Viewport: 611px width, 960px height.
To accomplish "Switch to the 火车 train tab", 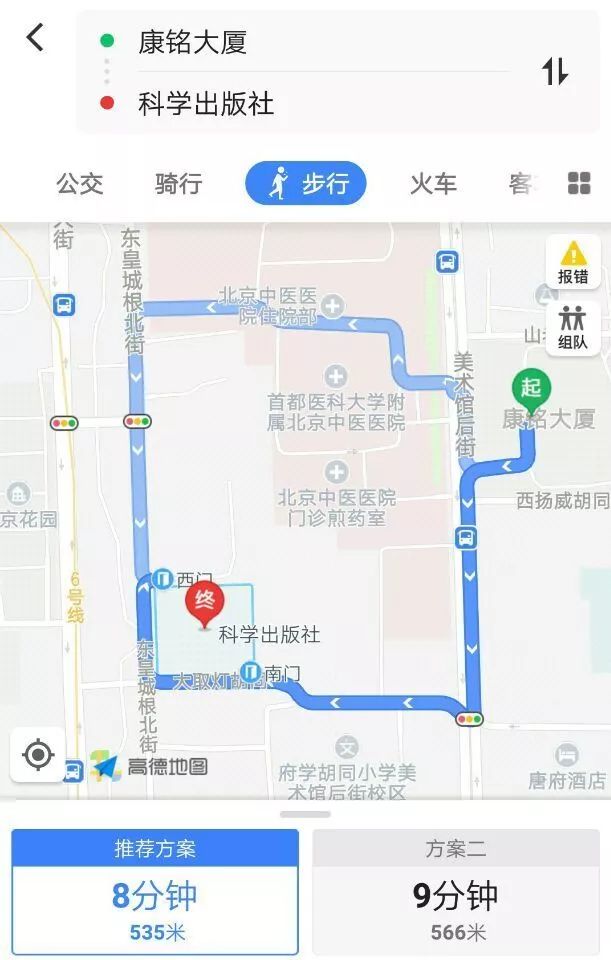I will click(433, 184).
